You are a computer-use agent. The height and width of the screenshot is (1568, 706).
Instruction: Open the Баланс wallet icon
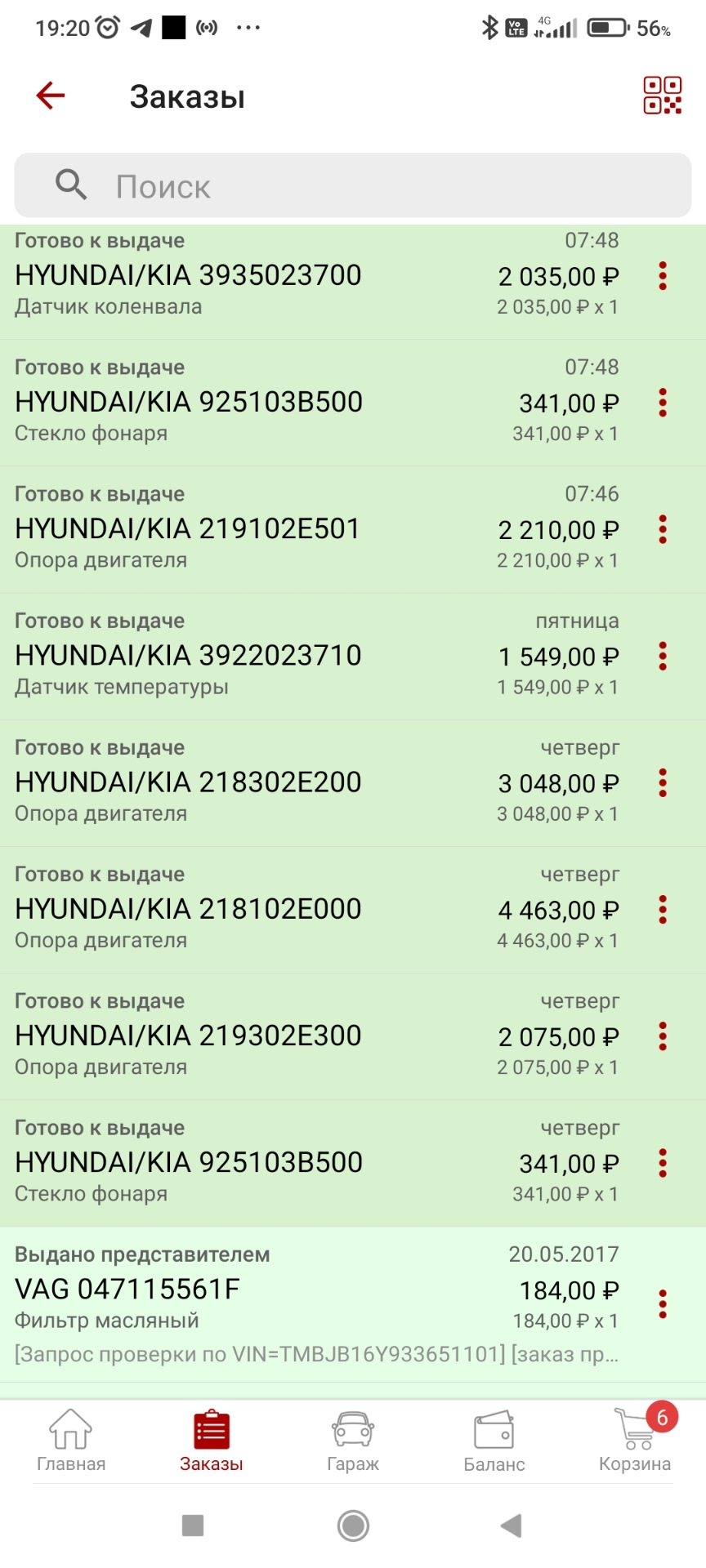495,1431
